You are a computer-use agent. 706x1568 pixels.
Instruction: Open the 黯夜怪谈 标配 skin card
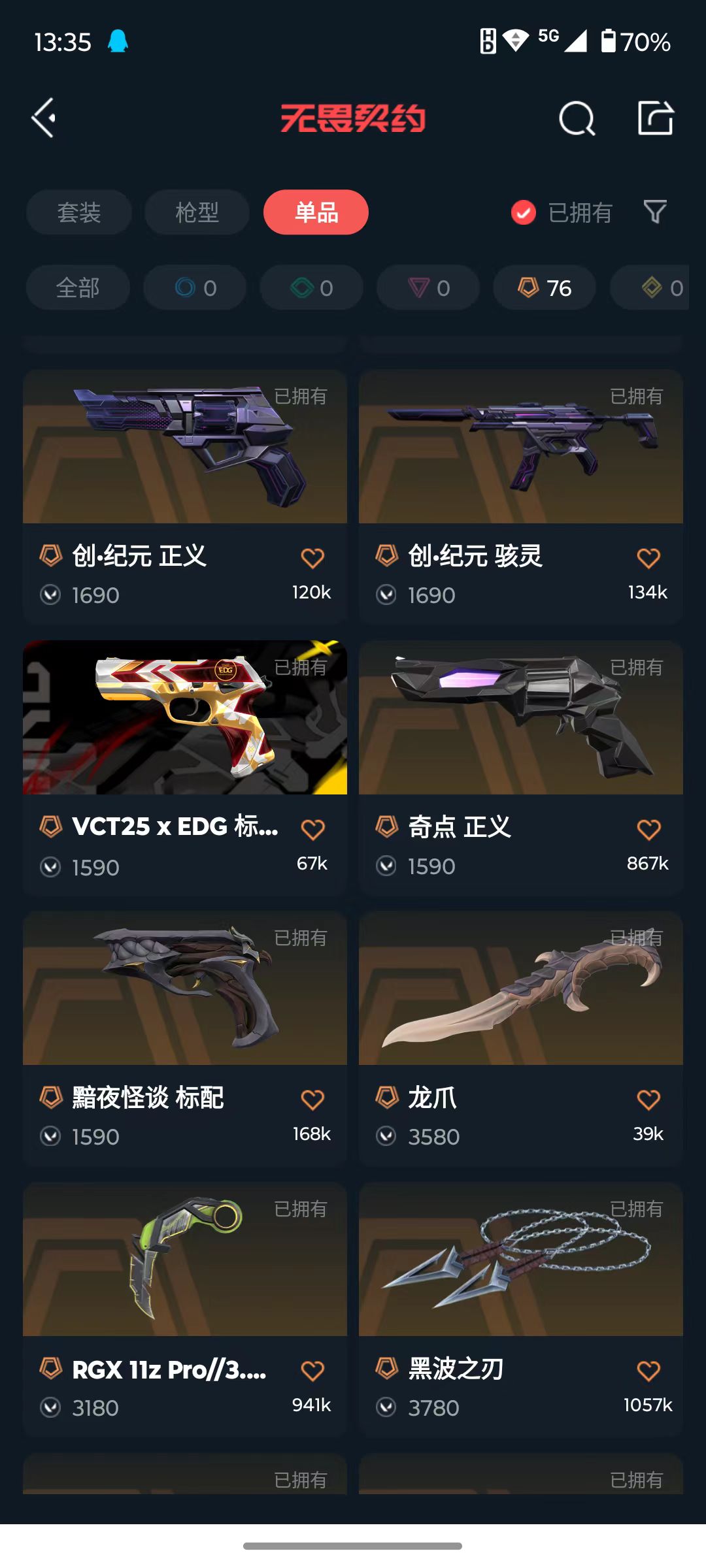coord(185,1039)
